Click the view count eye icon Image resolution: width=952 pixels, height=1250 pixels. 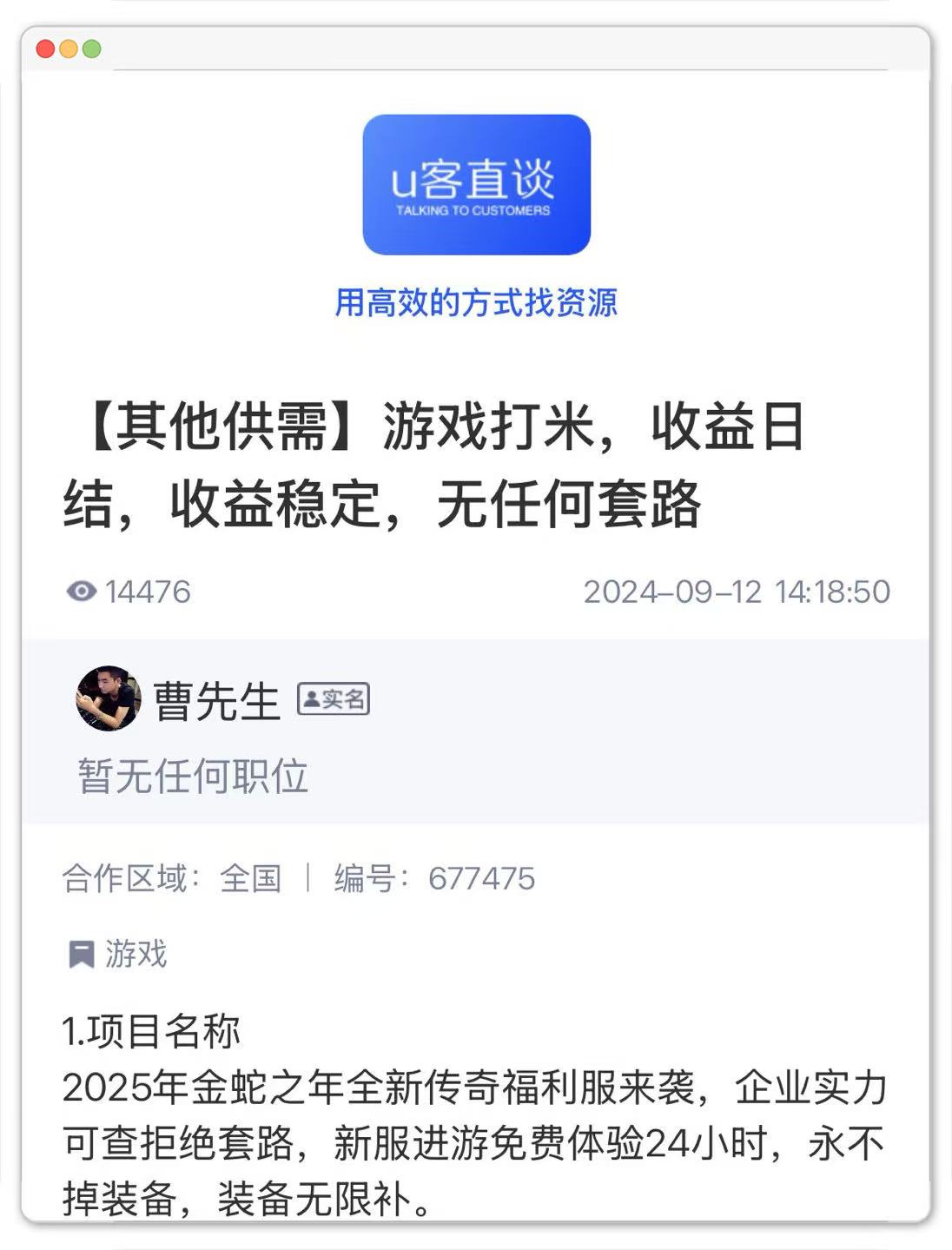[83, 591]
